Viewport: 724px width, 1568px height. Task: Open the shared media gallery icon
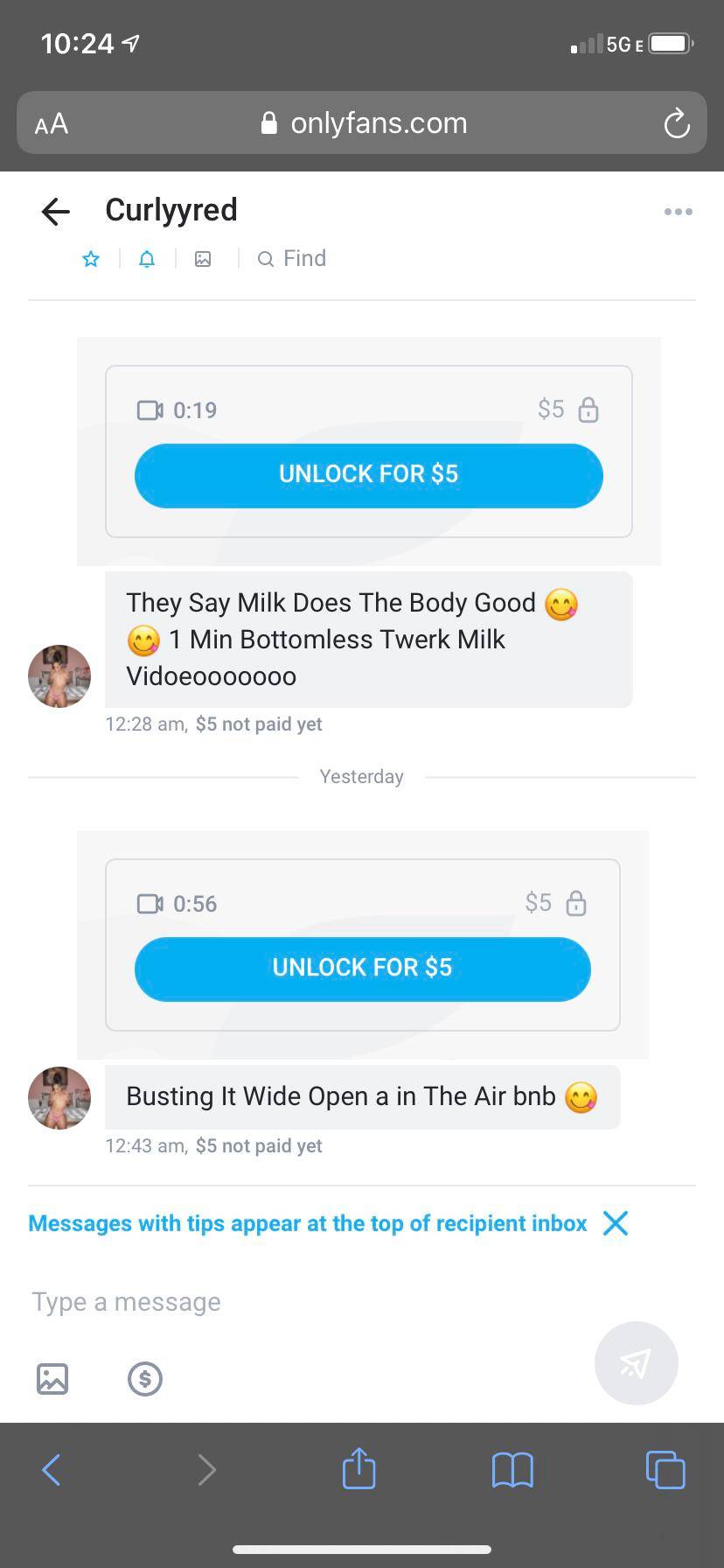pos(202,258)
